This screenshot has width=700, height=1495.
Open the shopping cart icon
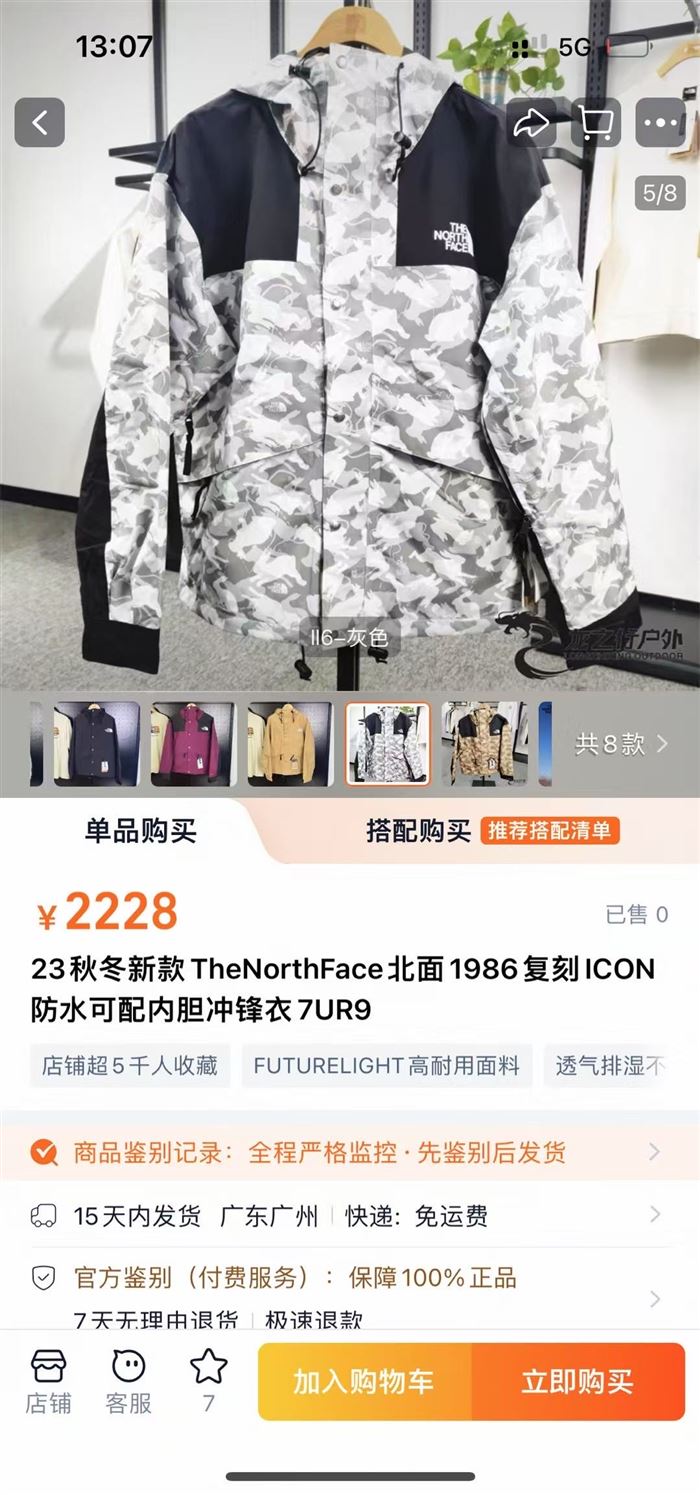595,123
